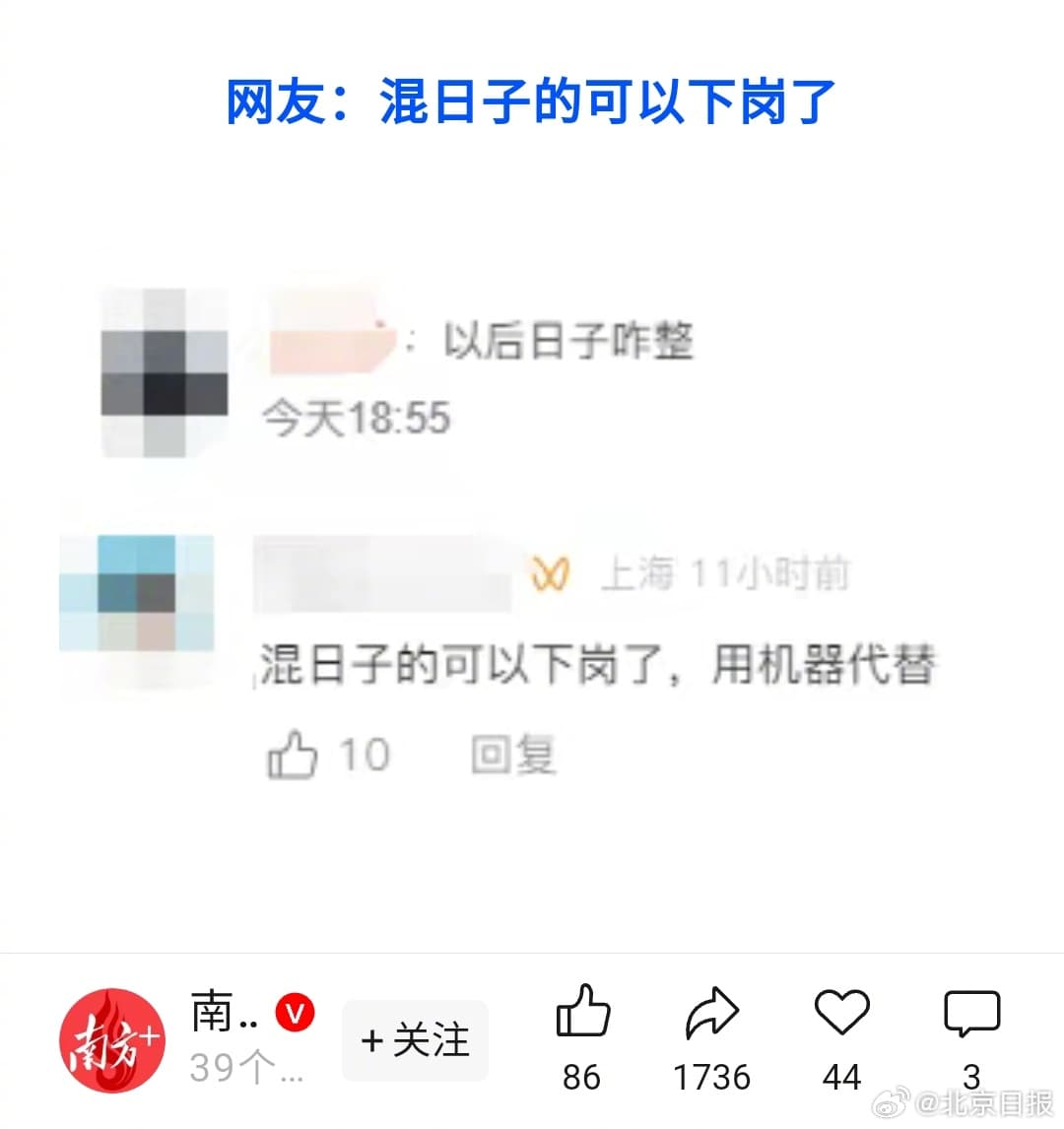This screenshot has height=1129, width=1064.
Task: Like this video with thumbs-up
Action: [583, 1014]
